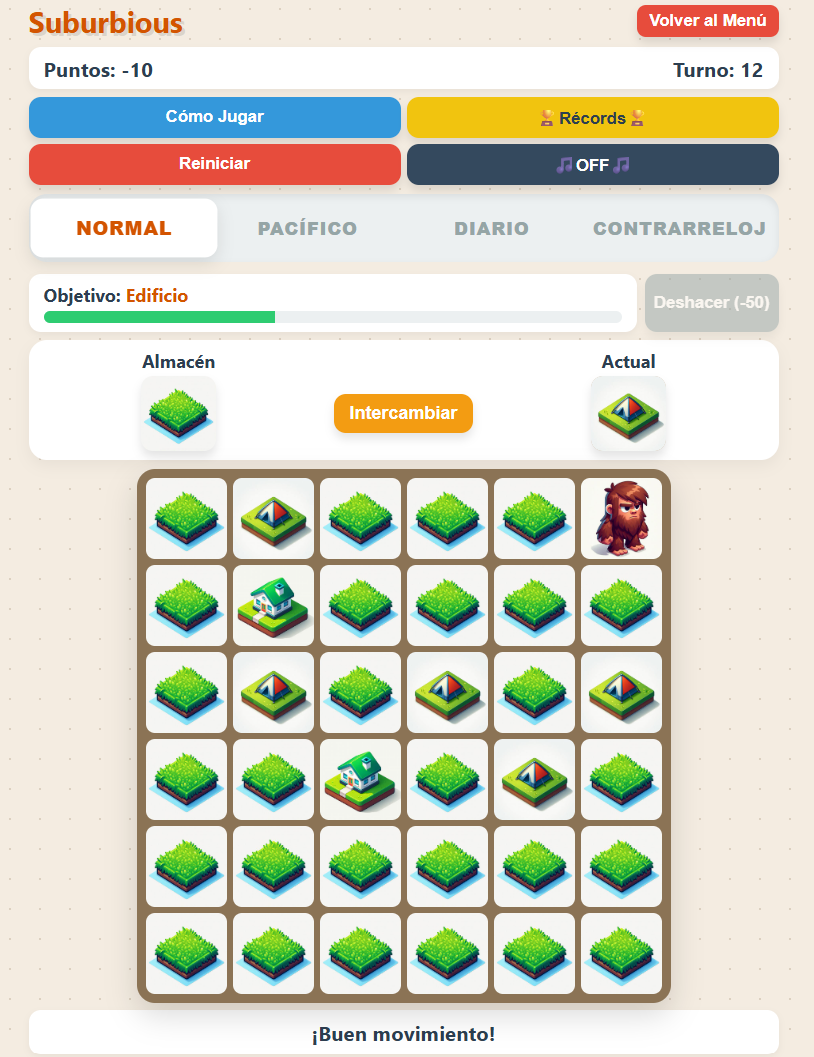Switch to the DIARIO mode tab

click(491, 228)
